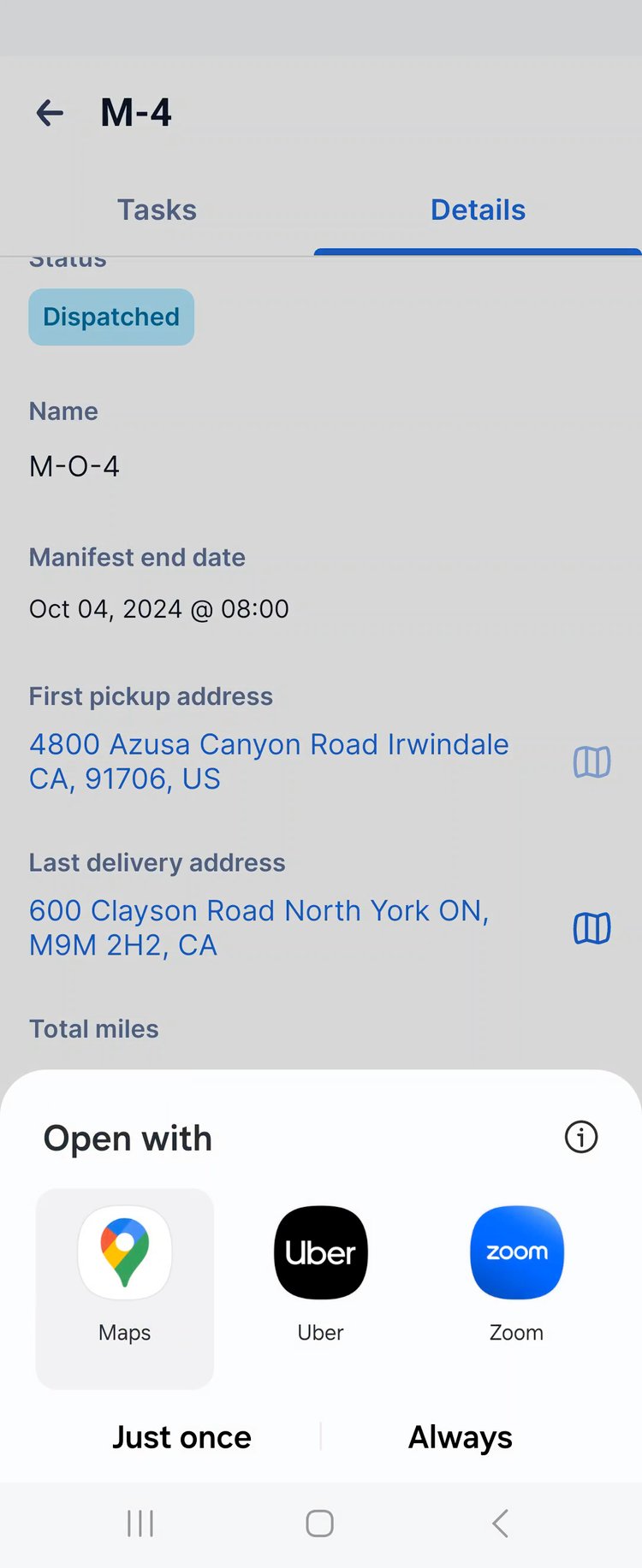Tap Always to set default app
The width and height of the screenshot is (642, 1568).
pos(461,1437)
